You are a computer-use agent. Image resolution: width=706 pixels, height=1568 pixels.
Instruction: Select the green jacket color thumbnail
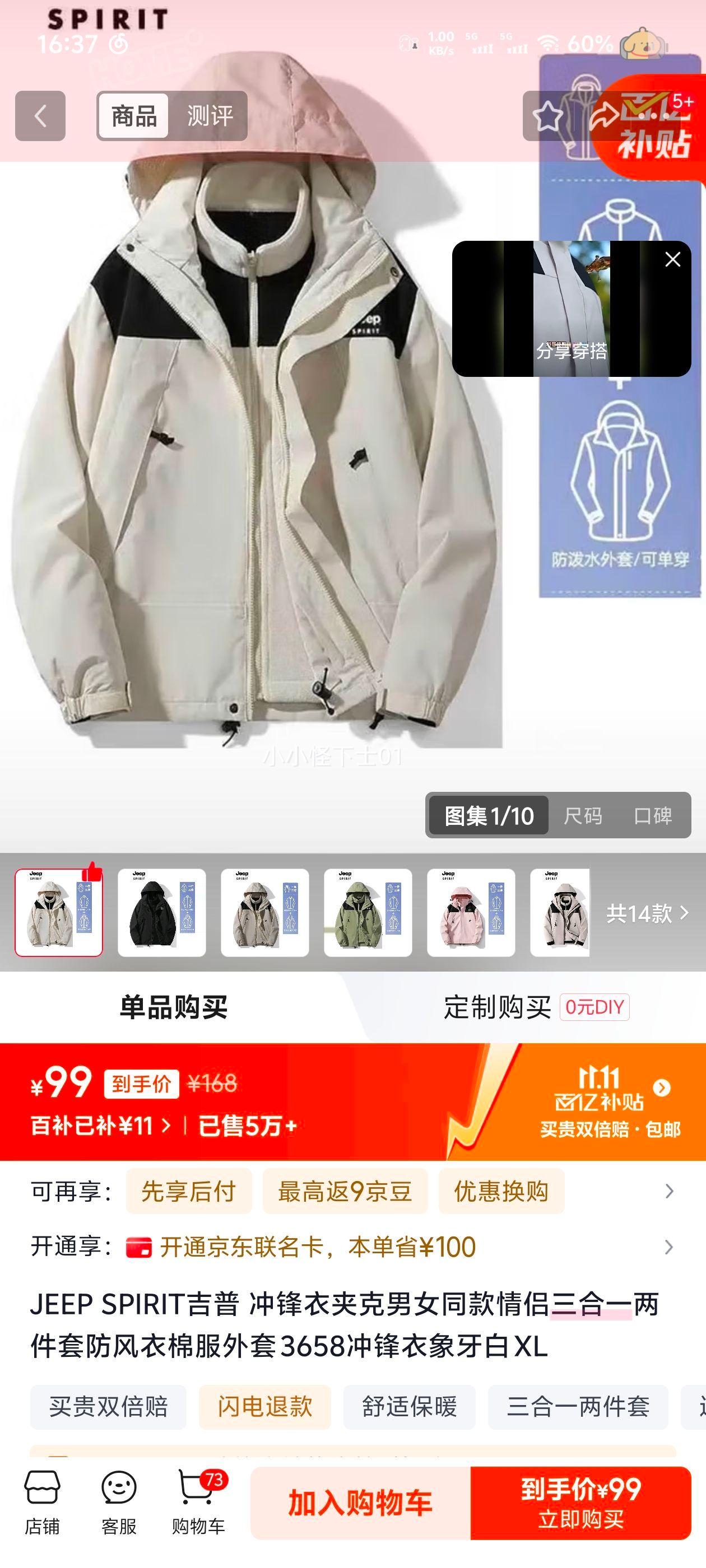tap(368, 912)
